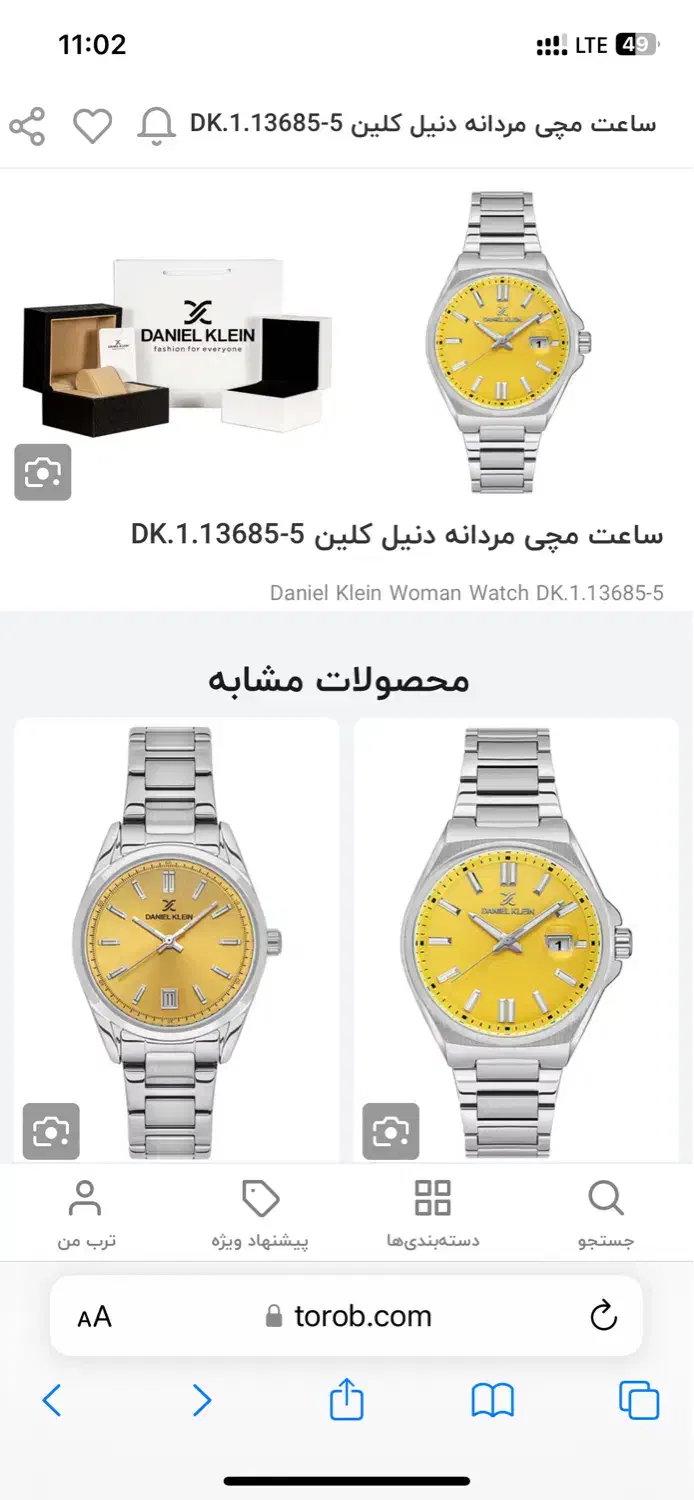Open the پیشنهاد ویژه tab
Screen dimensions: 694x1500
click(x=260, y=1214)
